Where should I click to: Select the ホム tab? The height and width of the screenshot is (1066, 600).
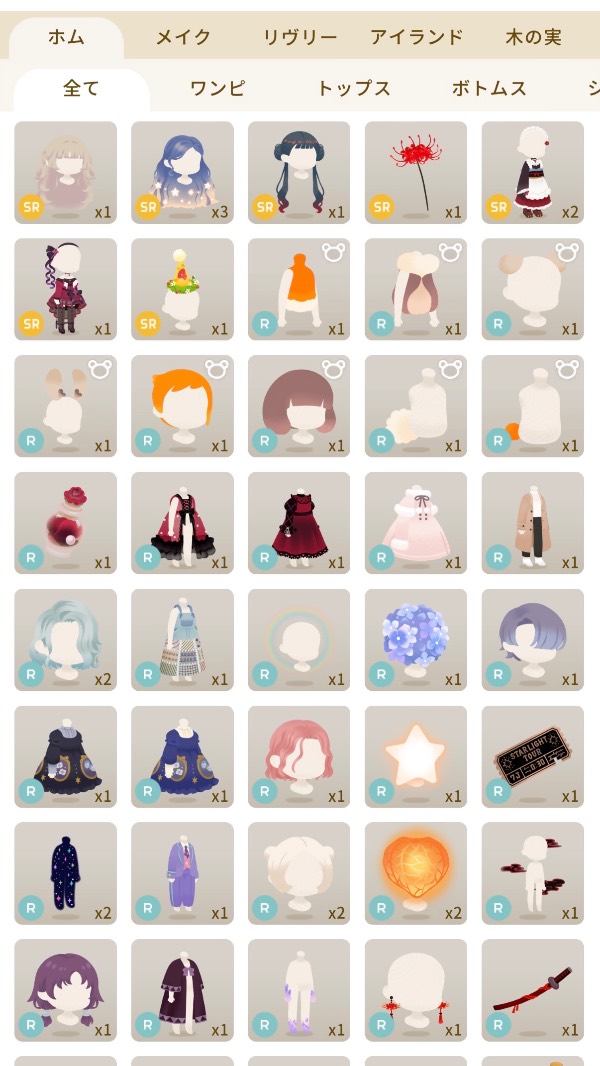(66, 38)
